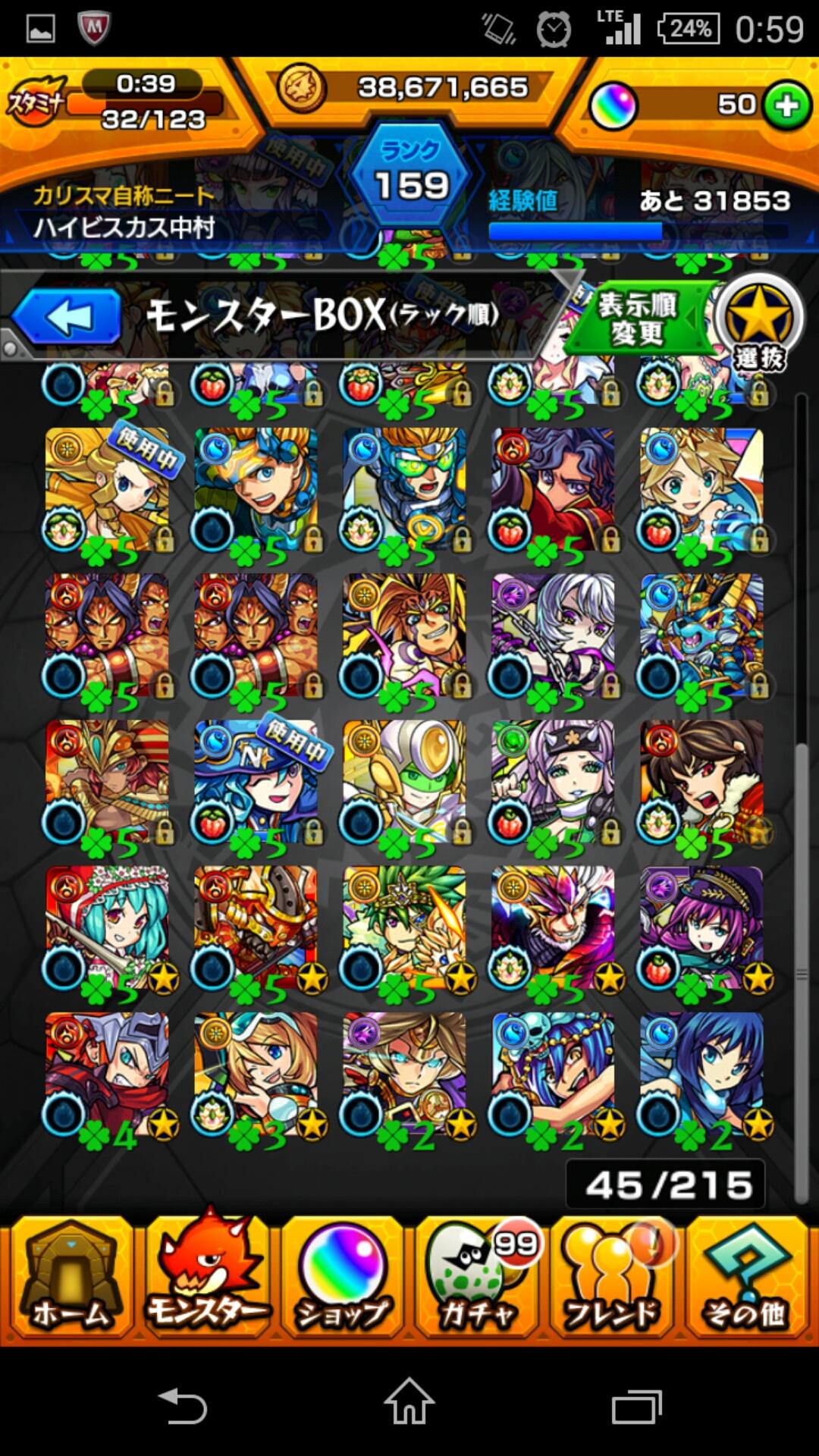Image resolution: width=819 pixels, height=1456 pixels.
Task: Tap the Android back button
Action: 182,1407
